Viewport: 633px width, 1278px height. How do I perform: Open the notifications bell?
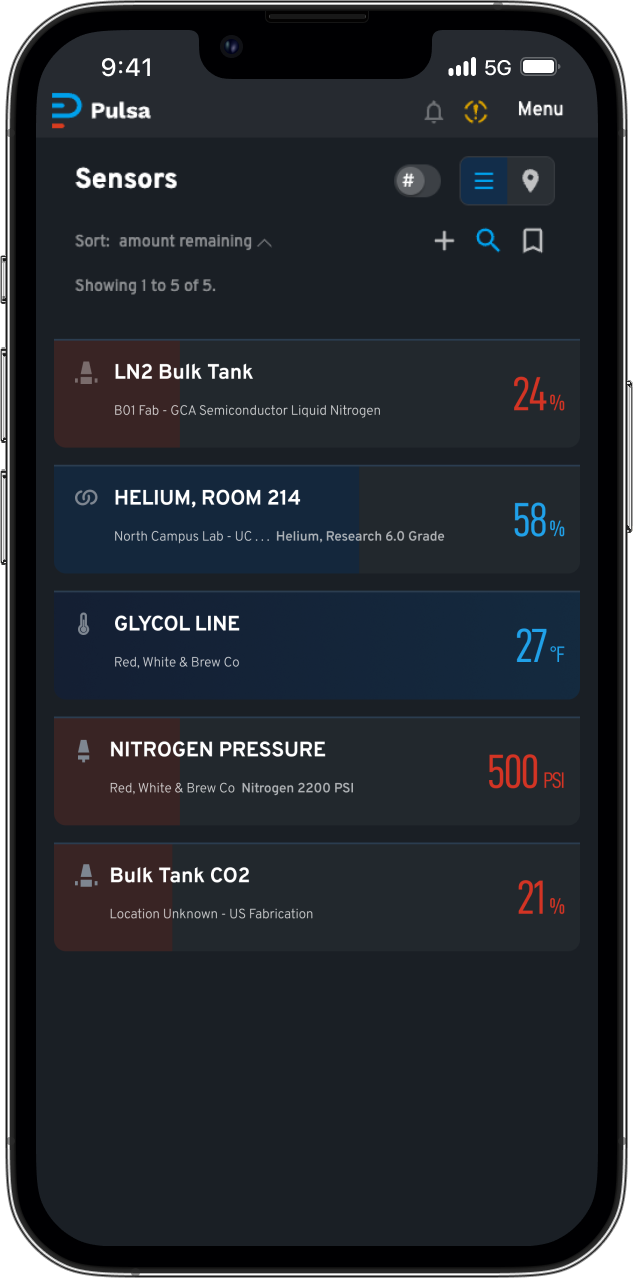point(434,112)
